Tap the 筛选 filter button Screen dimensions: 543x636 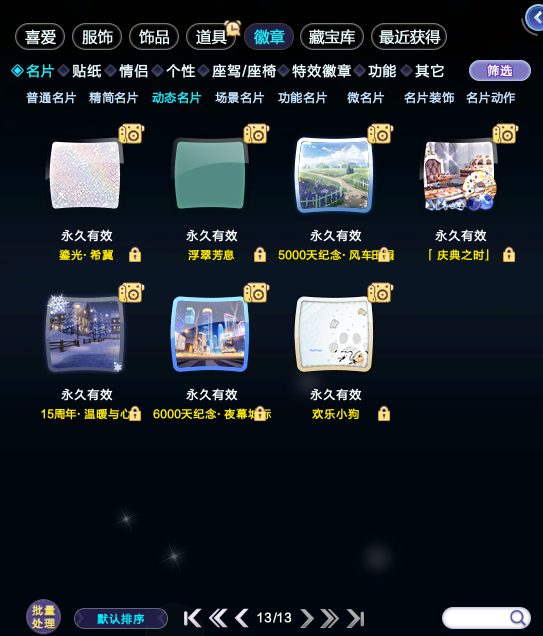(x=500, y=71)
